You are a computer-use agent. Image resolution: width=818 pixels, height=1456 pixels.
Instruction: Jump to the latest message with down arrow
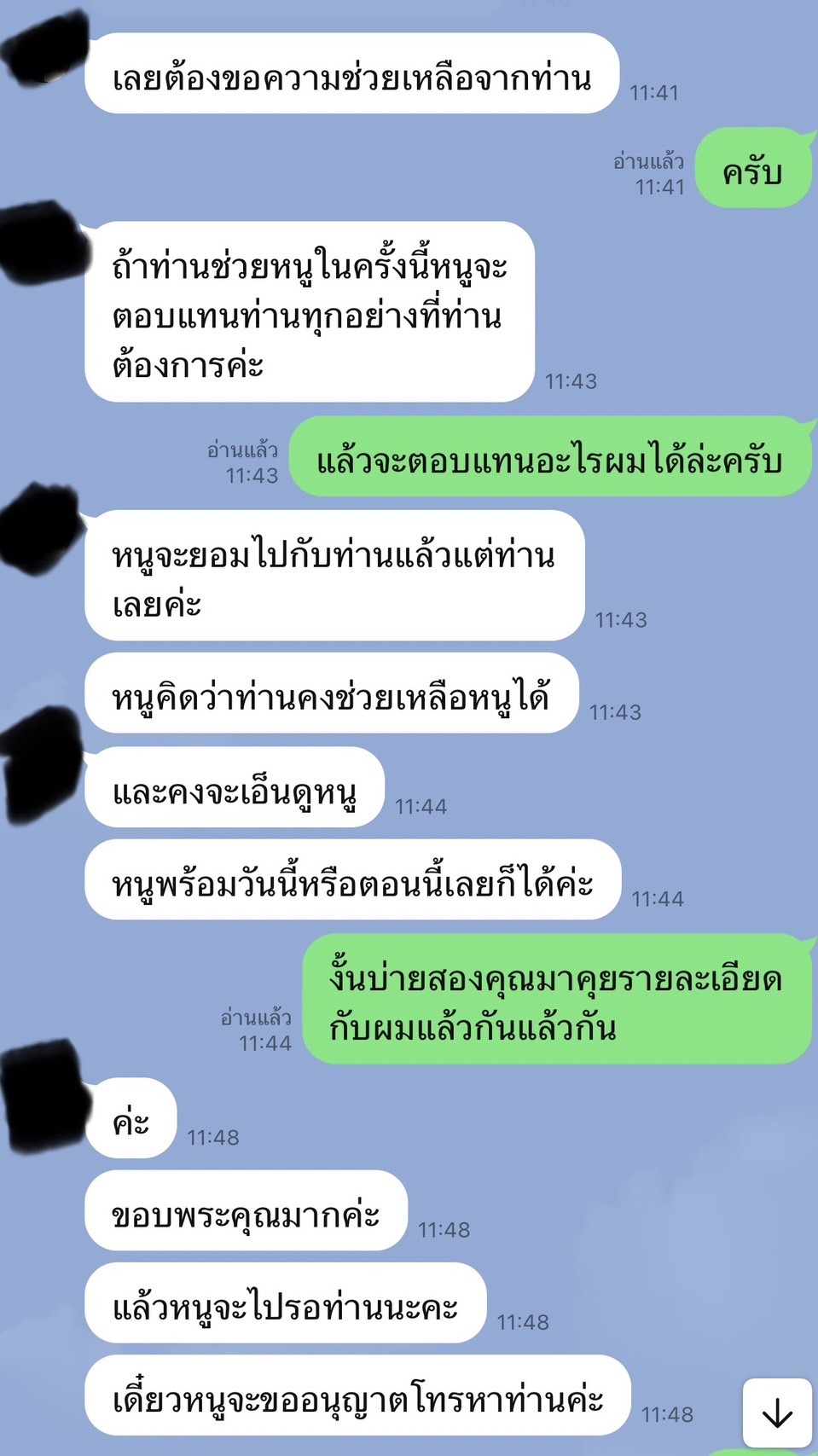[x=776, y=1413]
